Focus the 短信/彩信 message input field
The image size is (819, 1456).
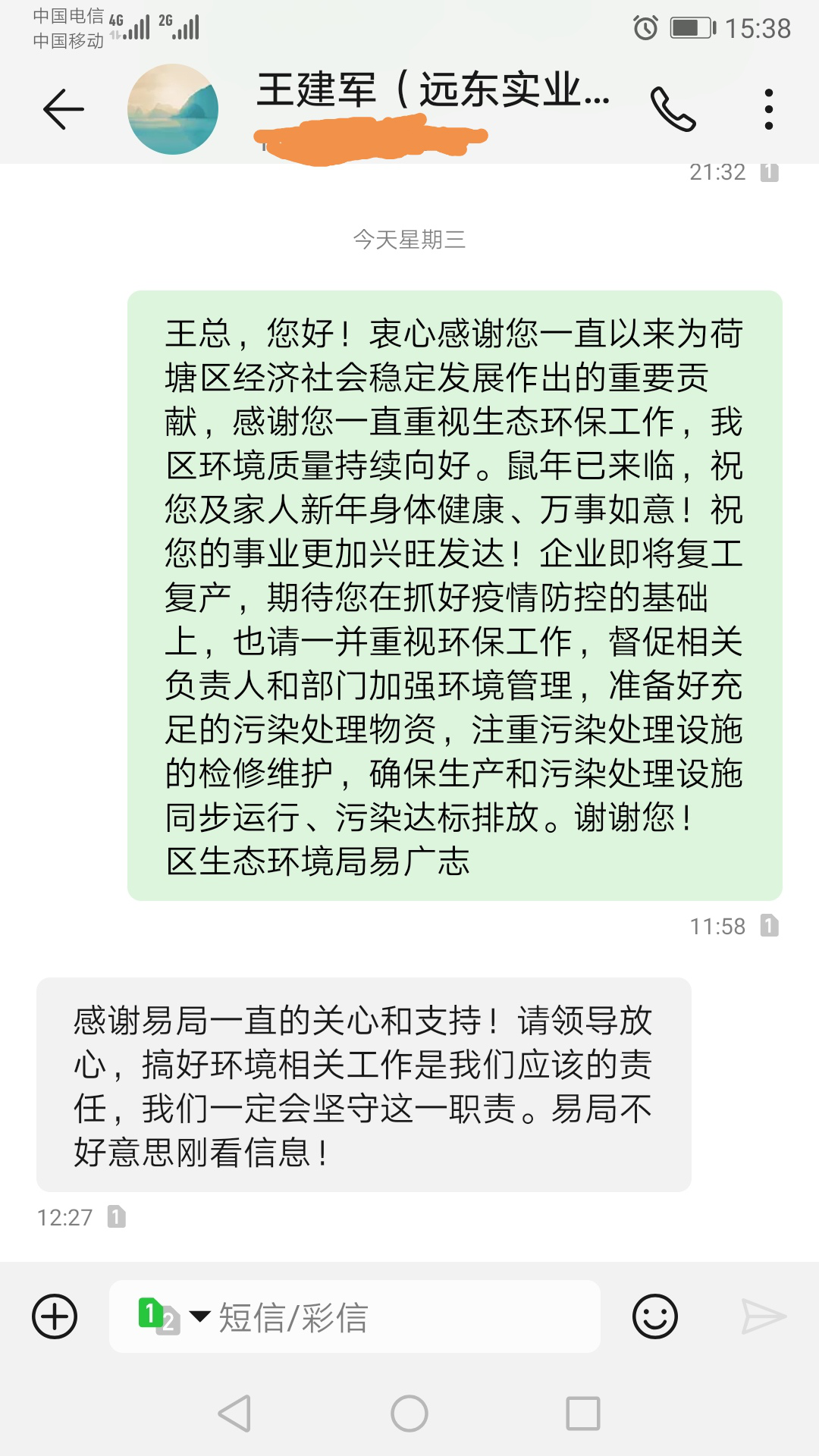click(394, 1316)
